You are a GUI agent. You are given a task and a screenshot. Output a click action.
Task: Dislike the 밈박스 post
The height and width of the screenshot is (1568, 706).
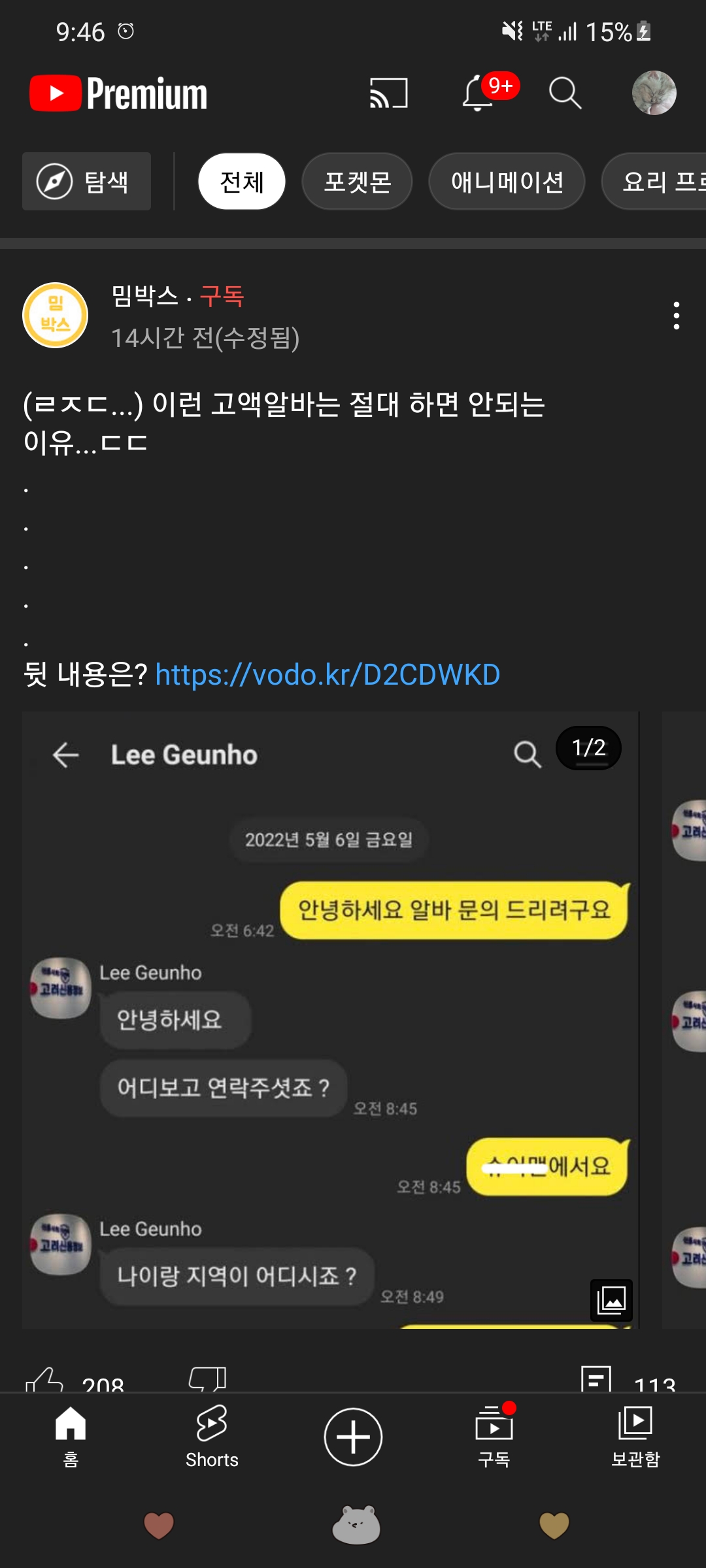point(207,1379)
